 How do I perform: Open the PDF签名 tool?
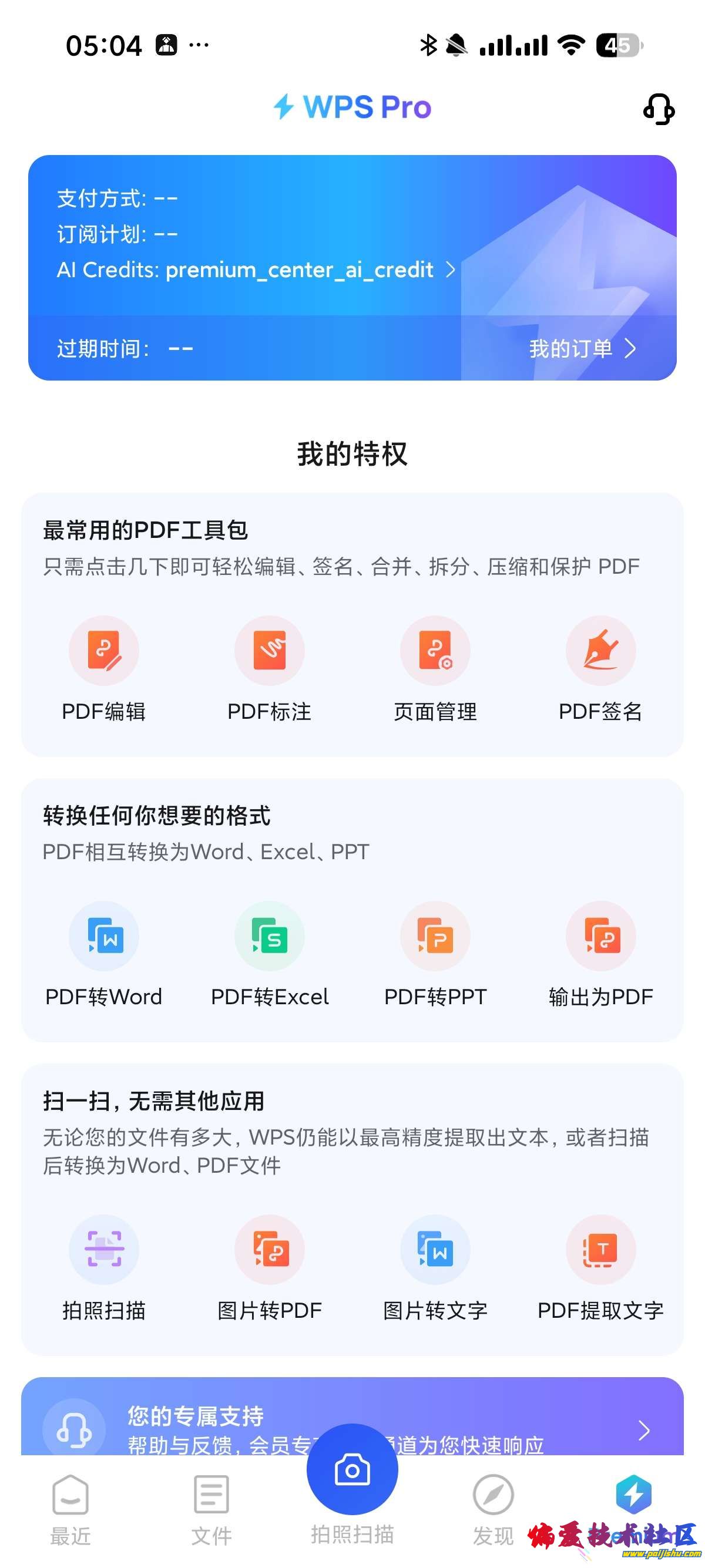pyautogui.click(x=600, y=651)
